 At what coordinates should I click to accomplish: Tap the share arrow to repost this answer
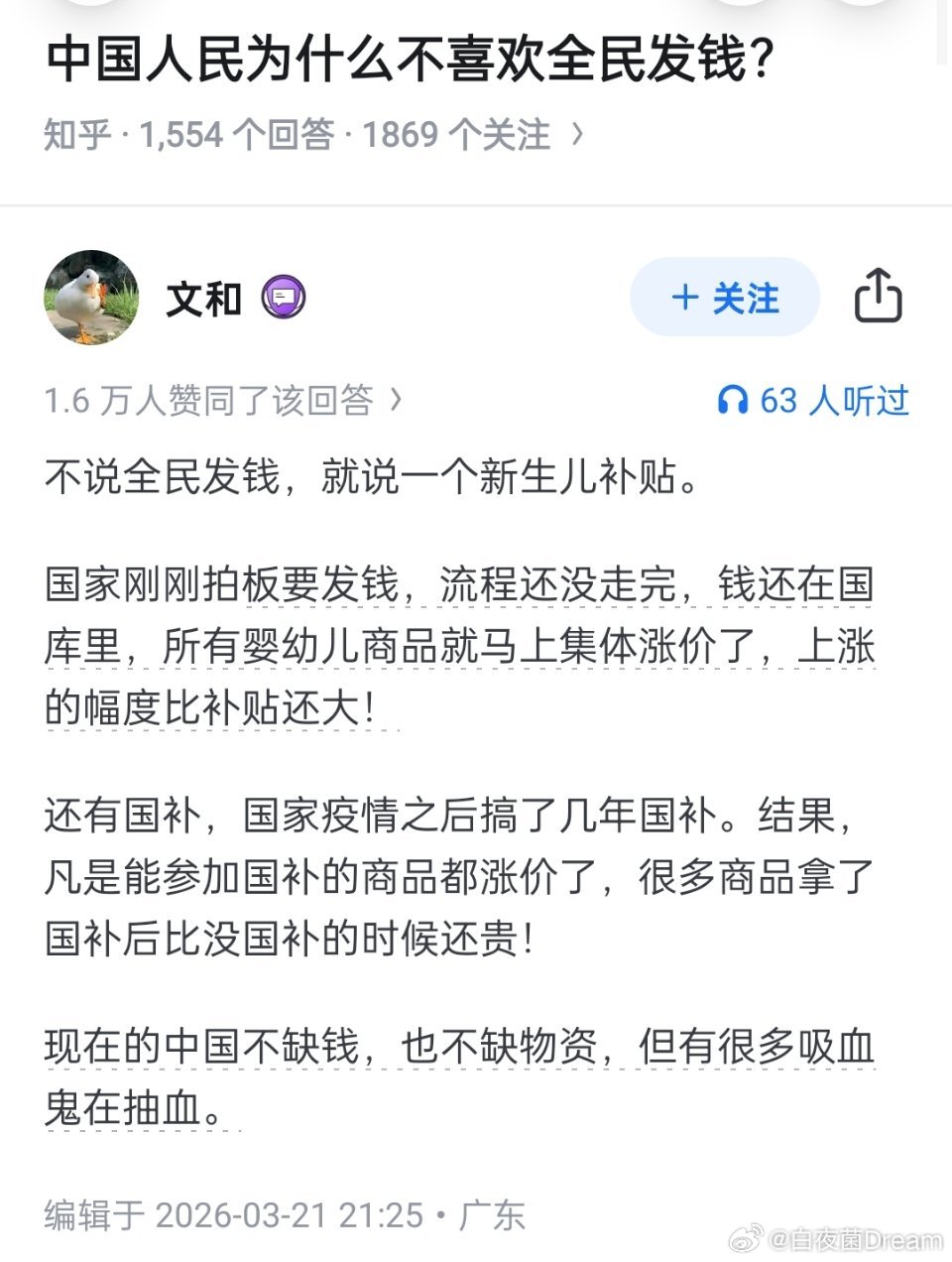(x=880, y=297)
